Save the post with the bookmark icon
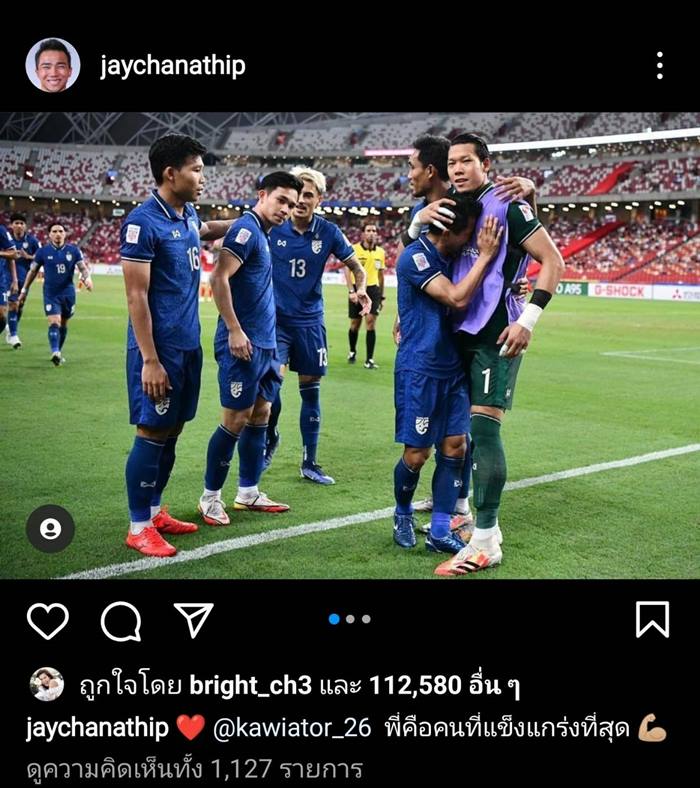 [652, 620]
